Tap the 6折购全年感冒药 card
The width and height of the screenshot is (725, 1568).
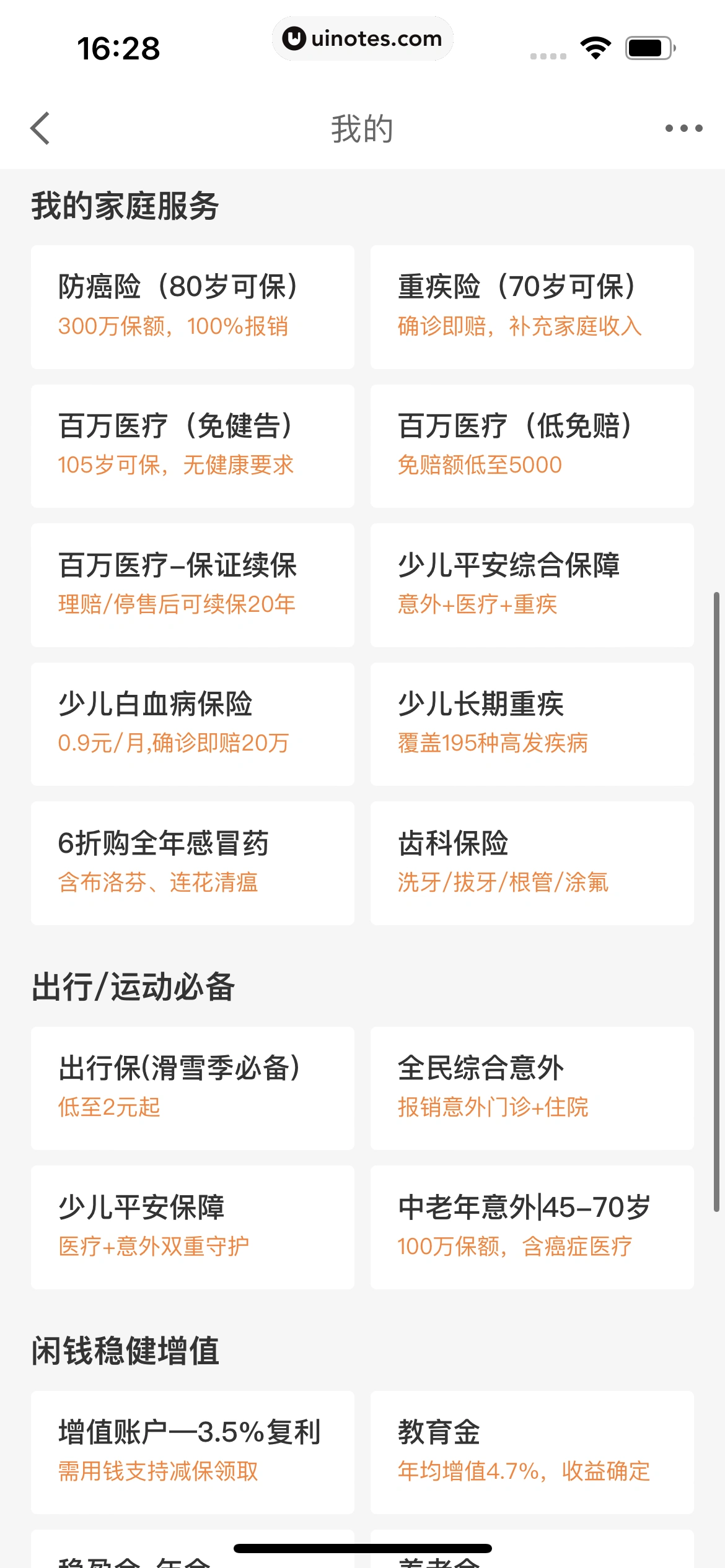193,863
